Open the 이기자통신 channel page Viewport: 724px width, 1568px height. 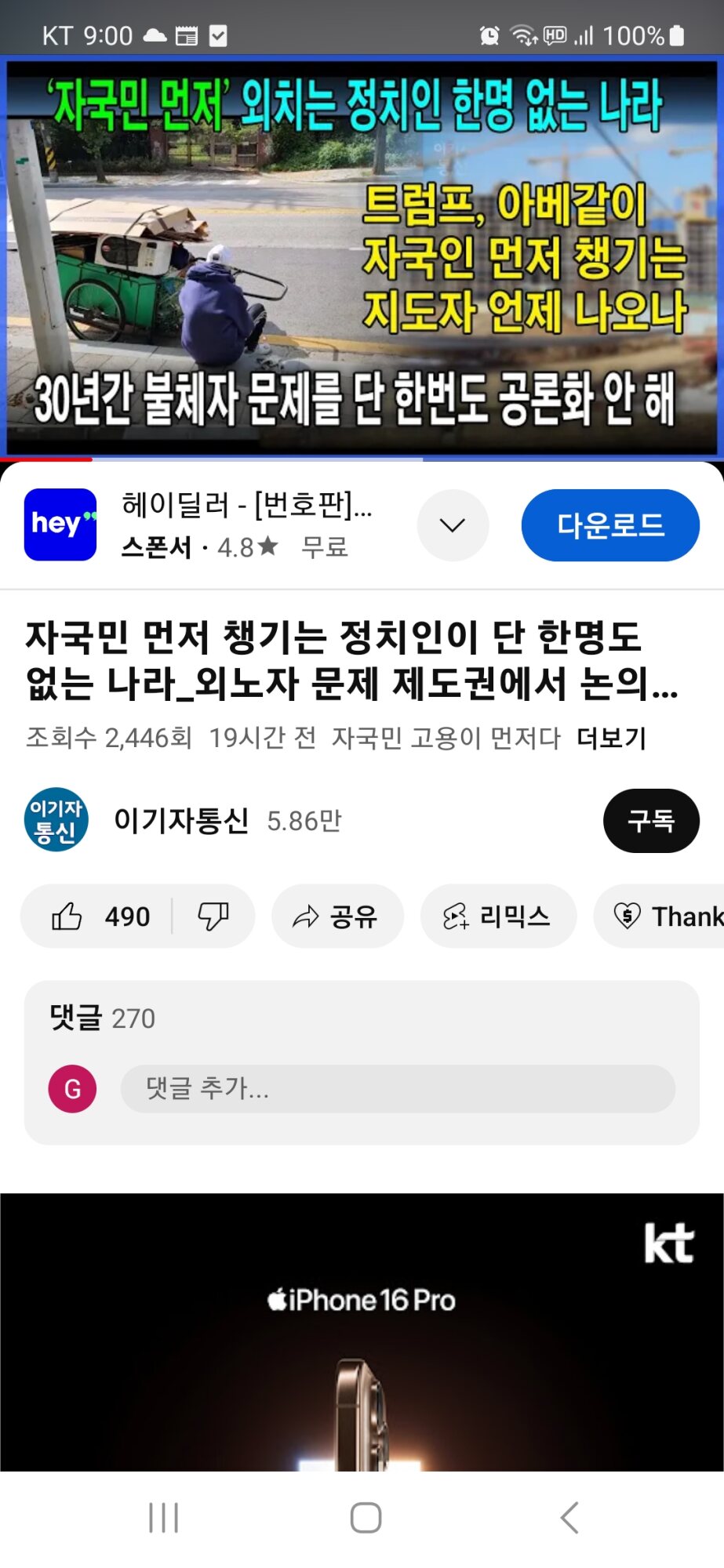tap(180, 820)
